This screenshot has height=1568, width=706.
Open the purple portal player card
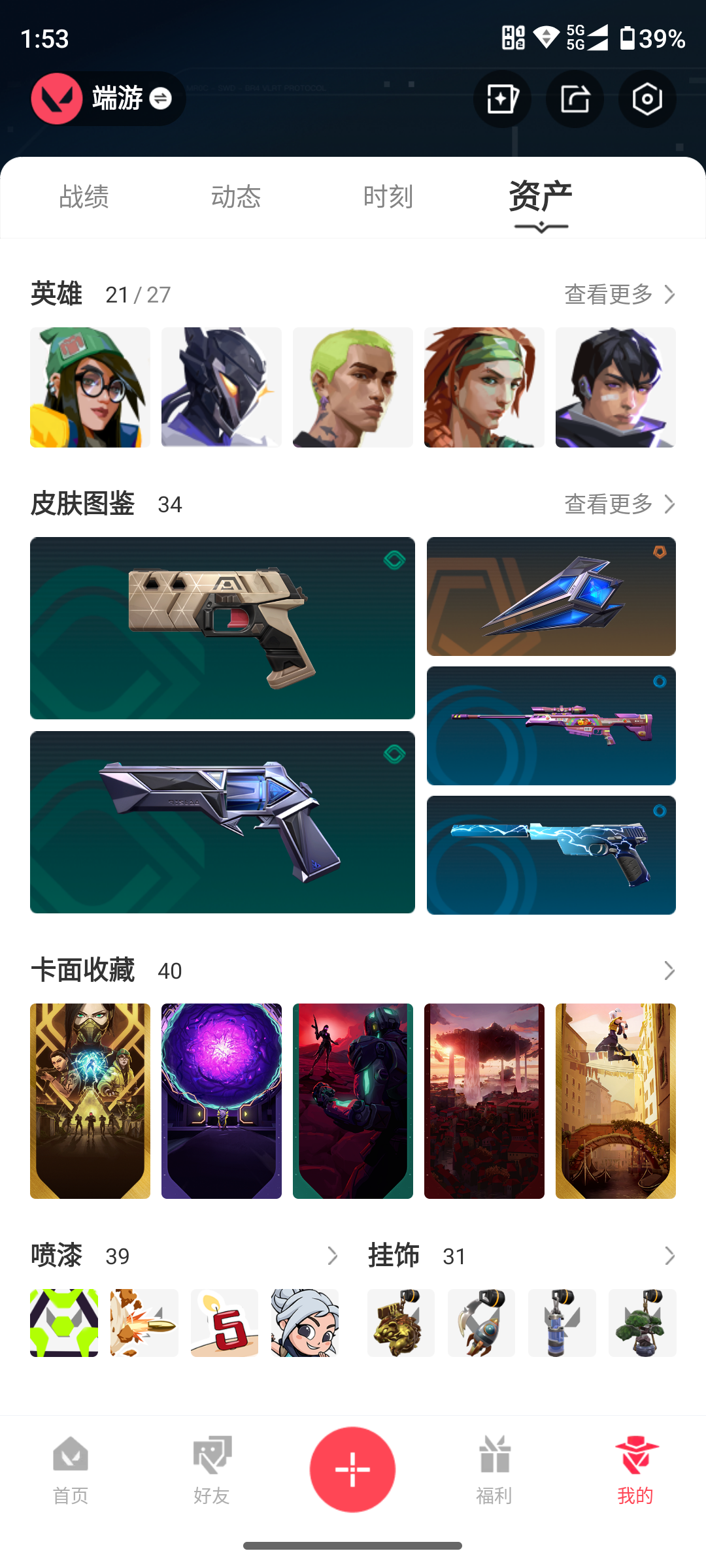222,1101
